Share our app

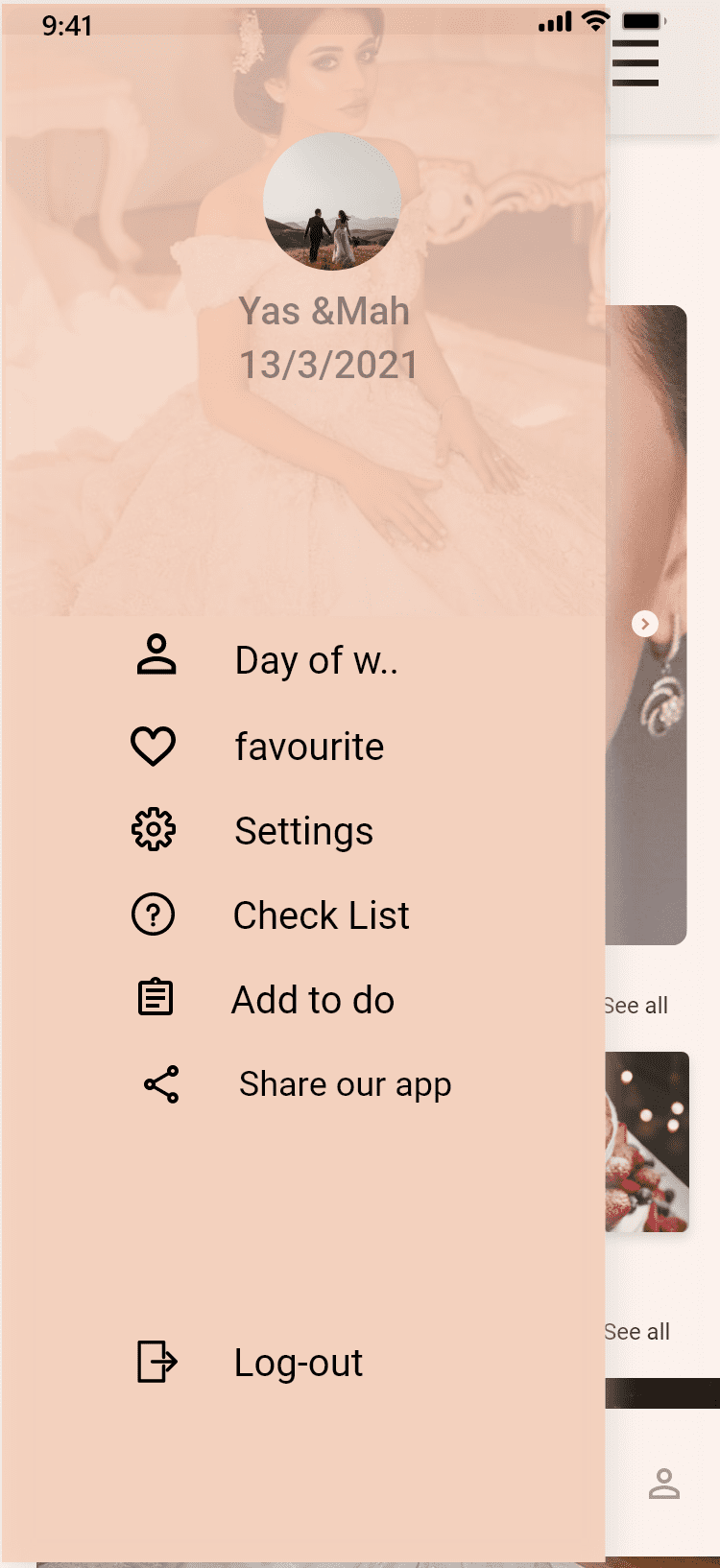297,1084
